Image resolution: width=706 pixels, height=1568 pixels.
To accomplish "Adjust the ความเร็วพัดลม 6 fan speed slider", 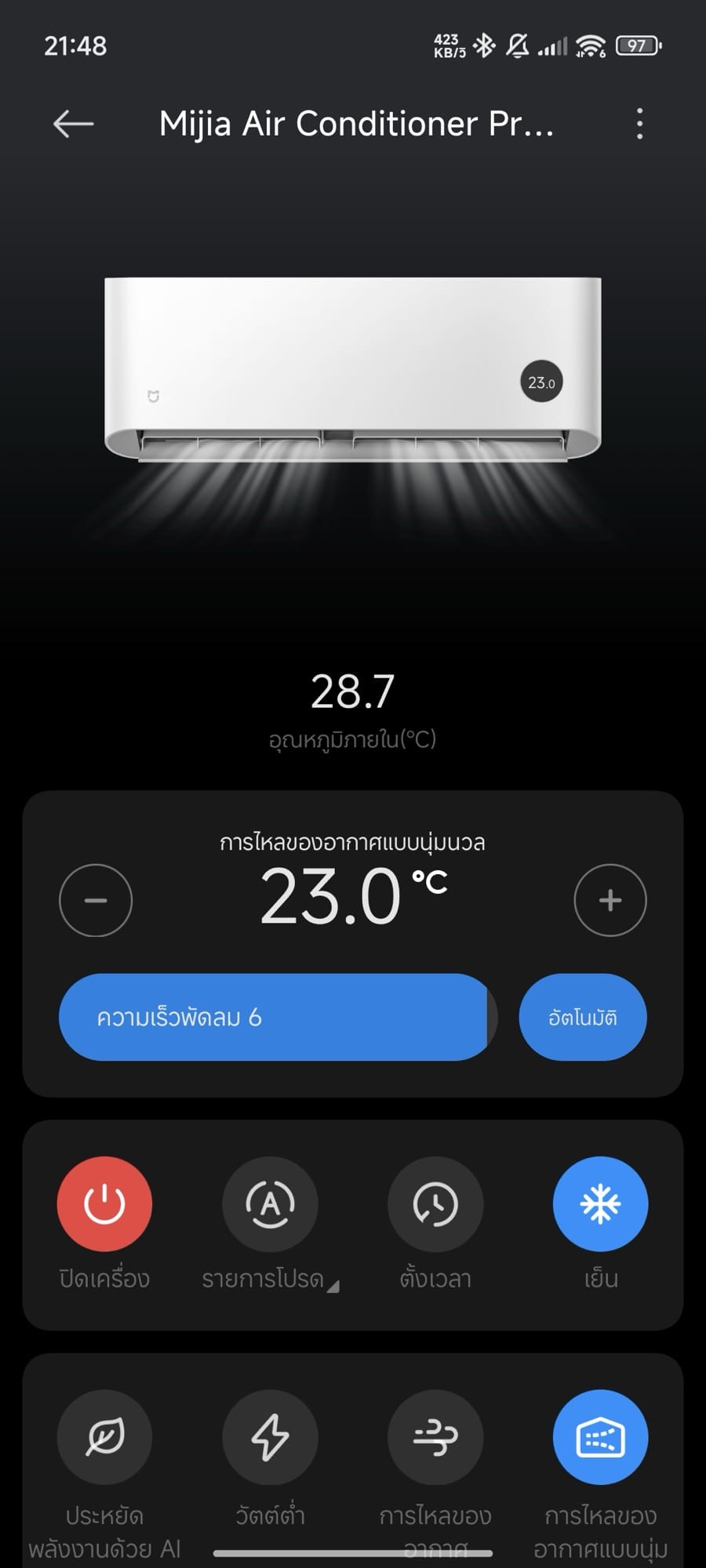I will 275,1017.
